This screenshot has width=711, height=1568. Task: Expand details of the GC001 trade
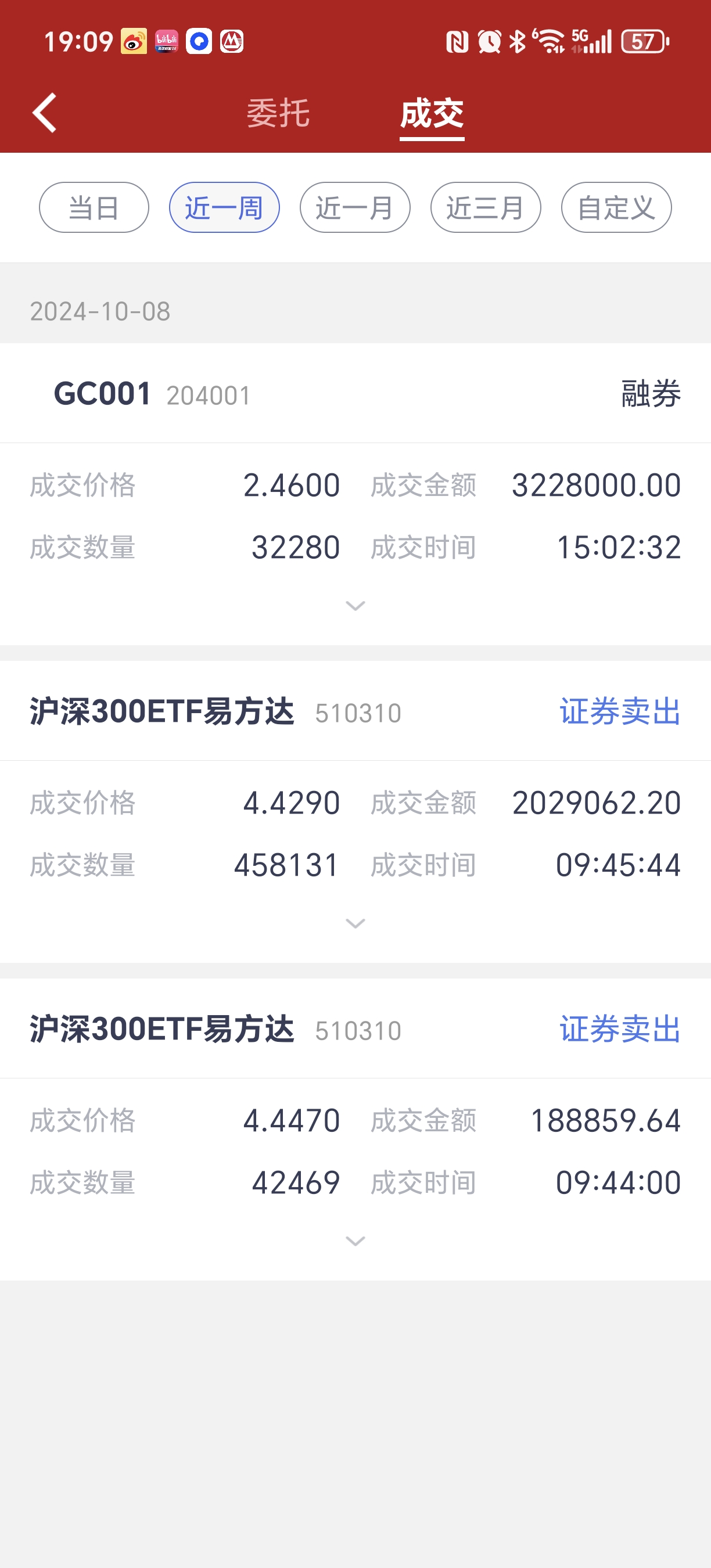click(355, 606)
